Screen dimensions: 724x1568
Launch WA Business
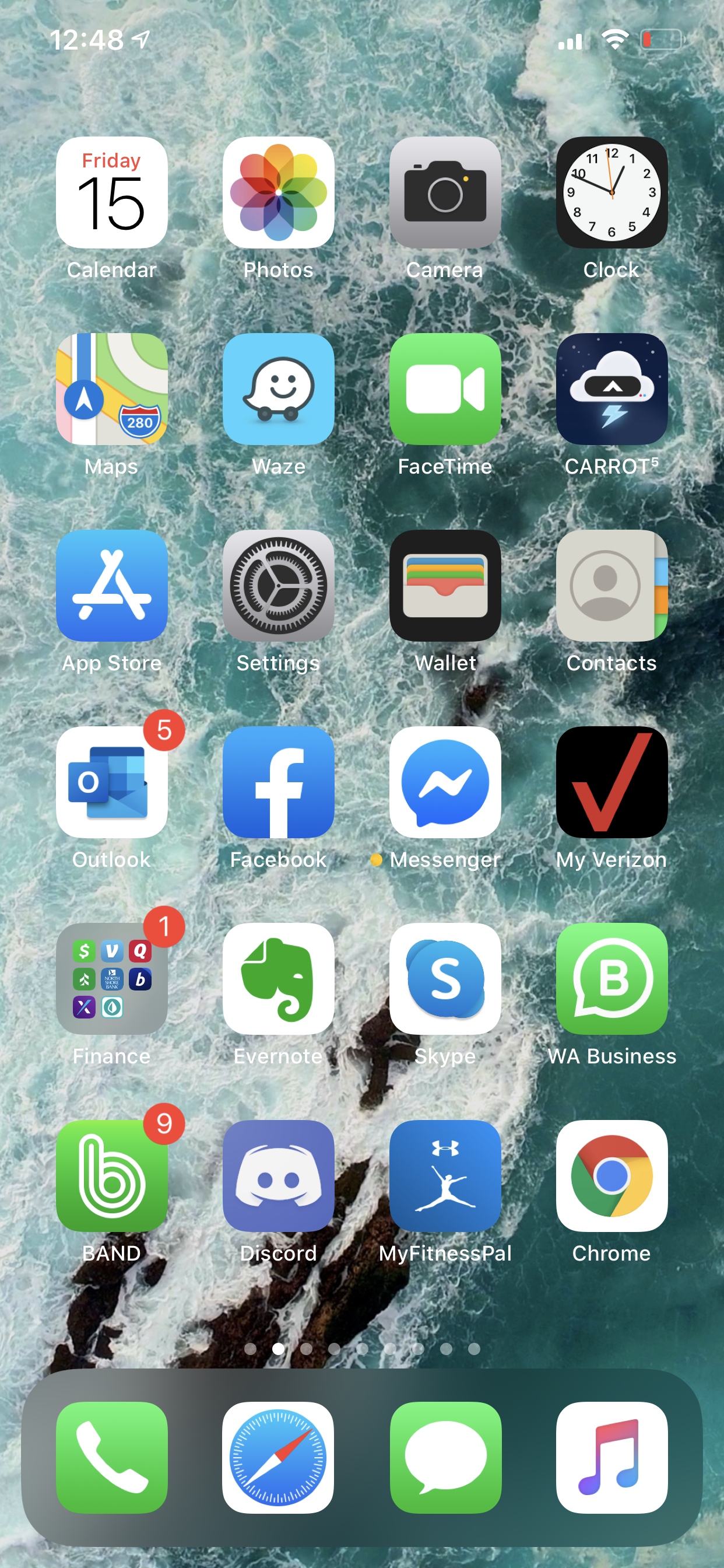611,979
